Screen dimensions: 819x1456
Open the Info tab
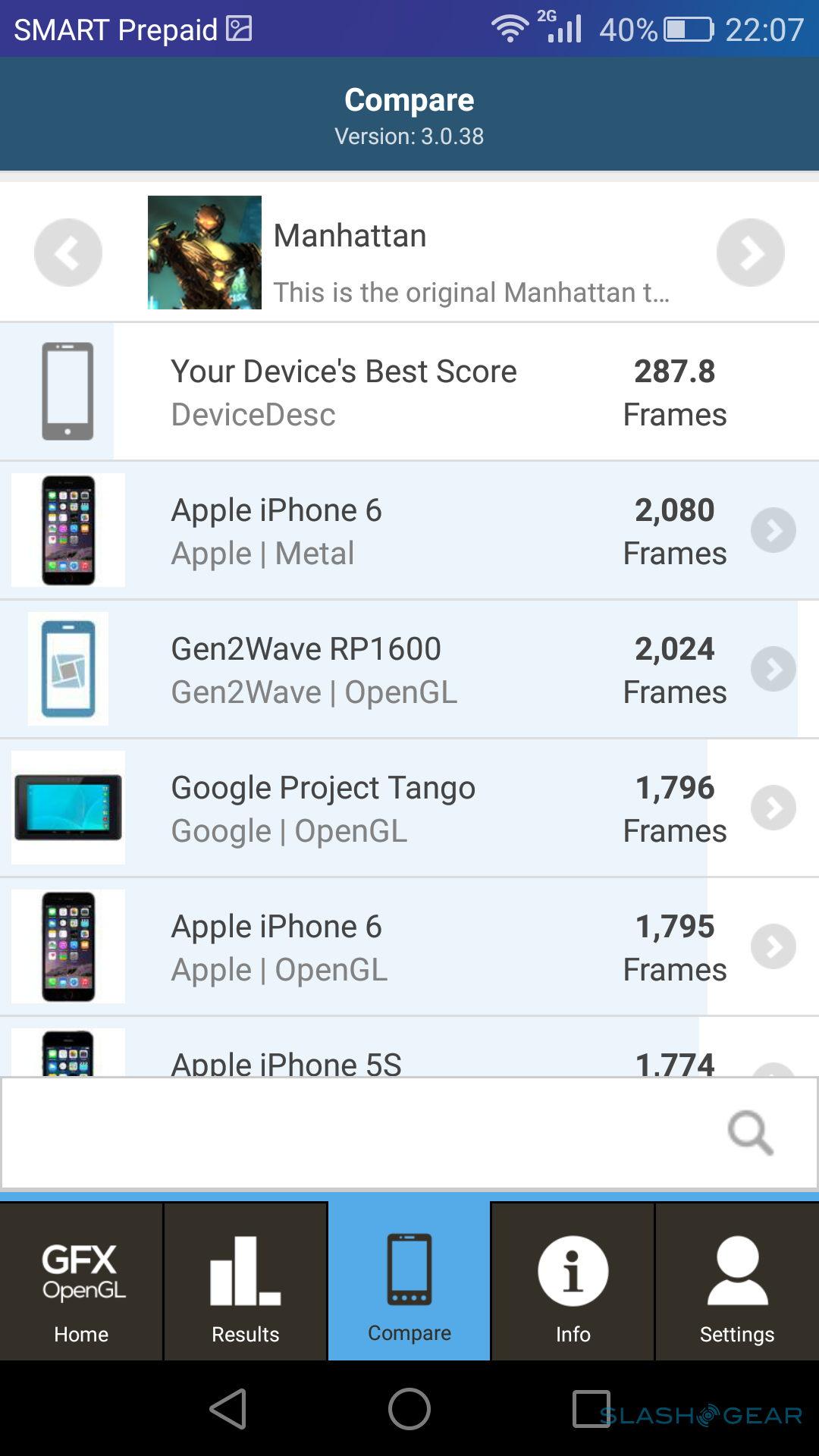(x=573, y=1282)
